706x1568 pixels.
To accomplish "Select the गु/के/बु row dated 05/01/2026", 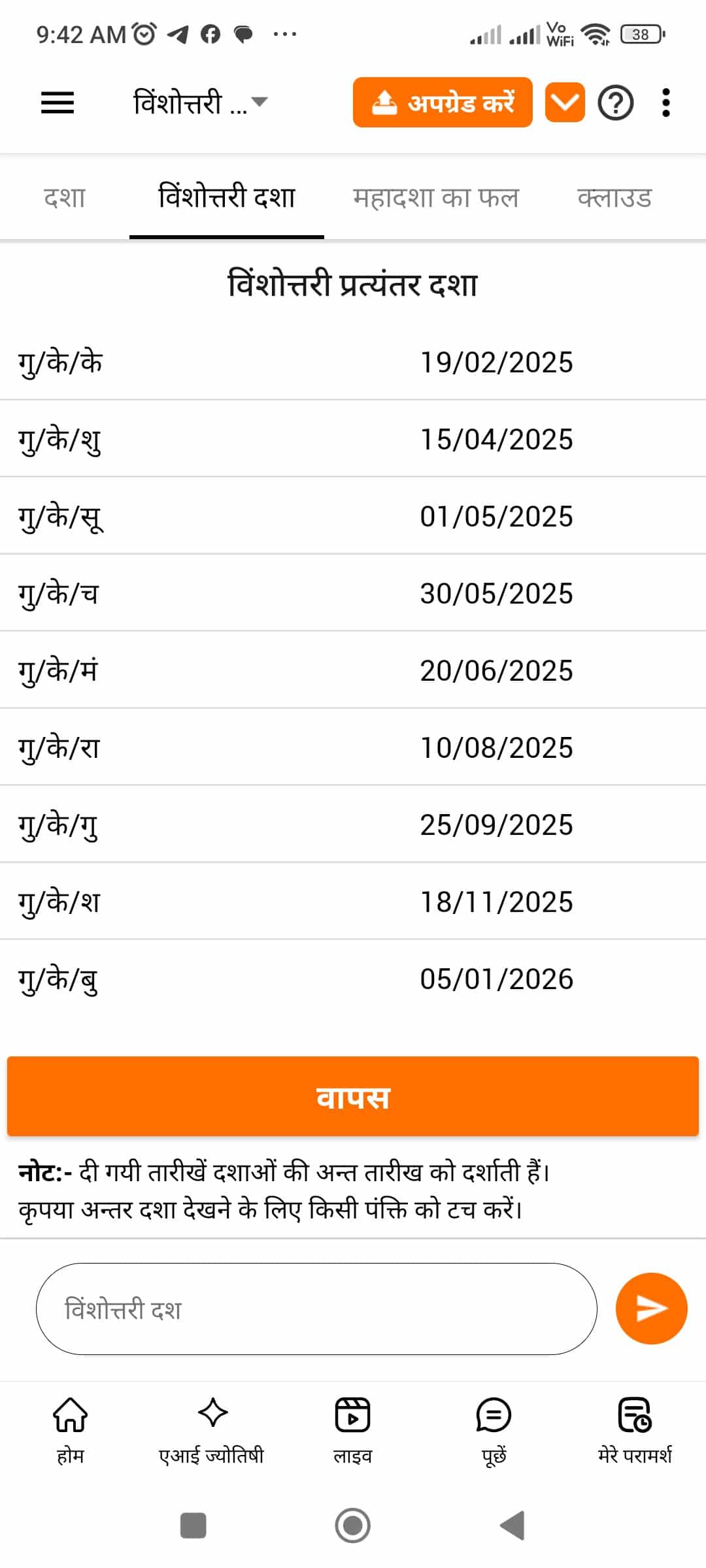I will [x=353, y=979].
